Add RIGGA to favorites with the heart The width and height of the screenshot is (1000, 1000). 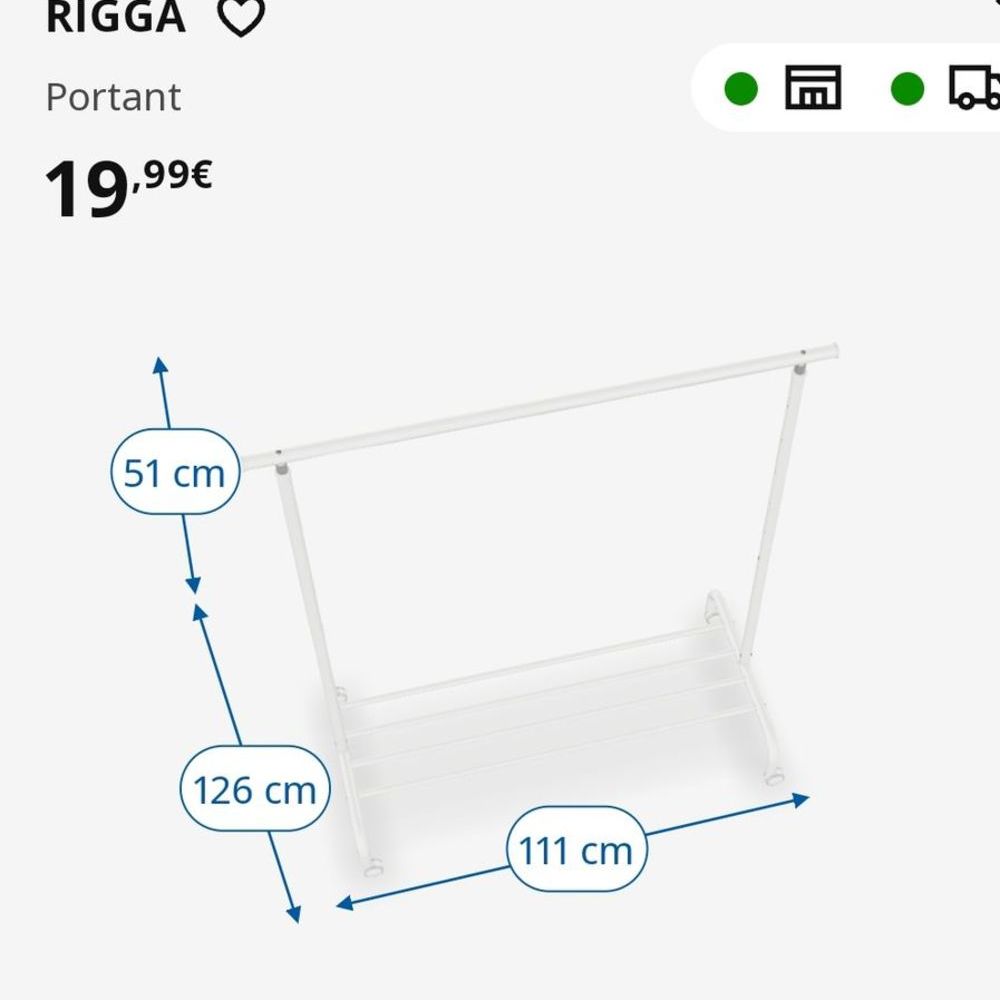pos(241,17)
